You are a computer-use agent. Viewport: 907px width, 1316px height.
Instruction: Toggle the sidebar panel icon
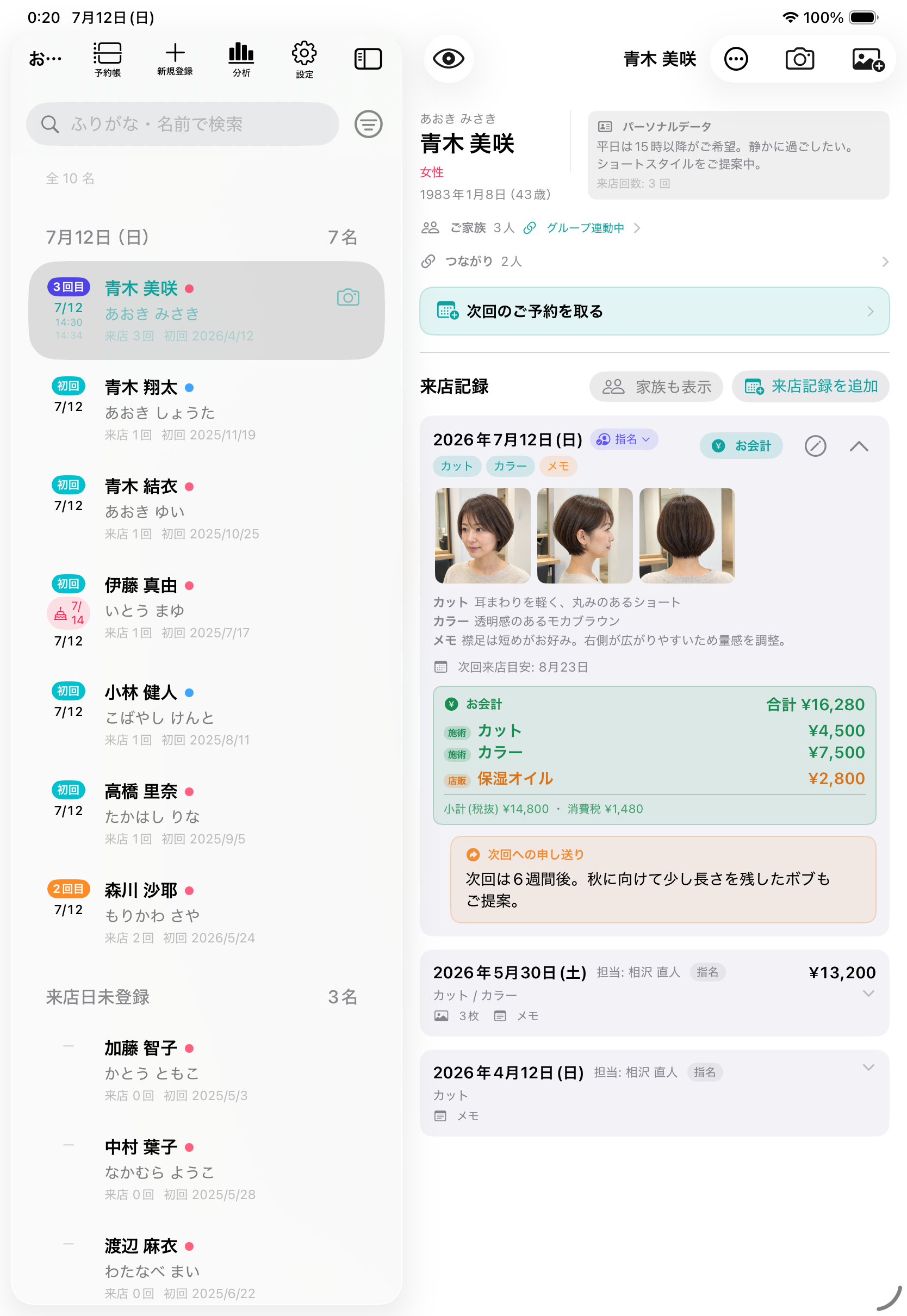368,59
